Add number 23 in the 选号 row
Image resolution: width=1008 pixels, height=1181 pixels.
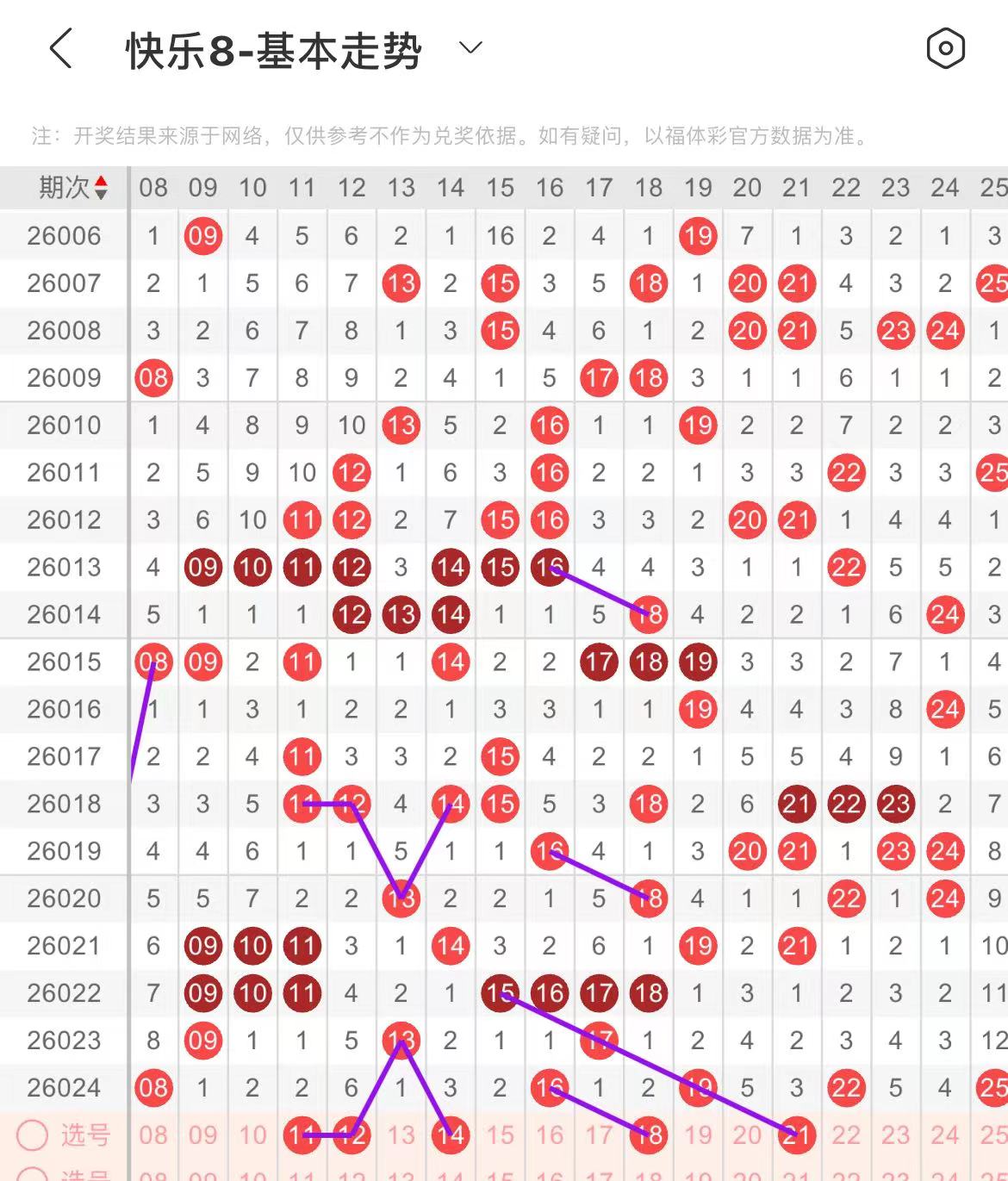point(896,1135)
